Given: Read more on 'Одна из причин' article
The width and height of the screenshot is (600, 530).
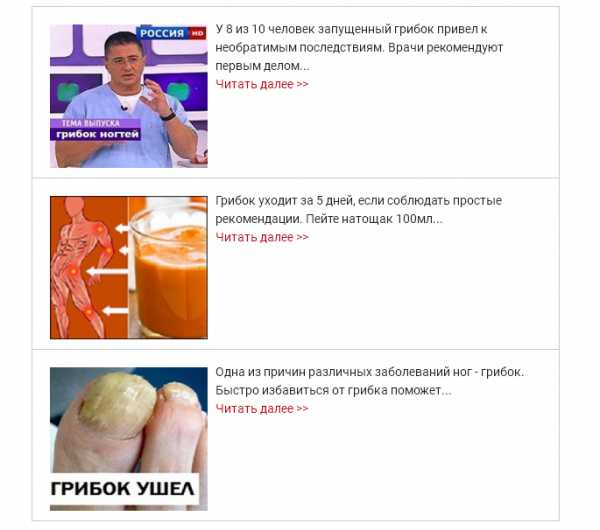Looking at the screenshot, I should click(262, 408).
